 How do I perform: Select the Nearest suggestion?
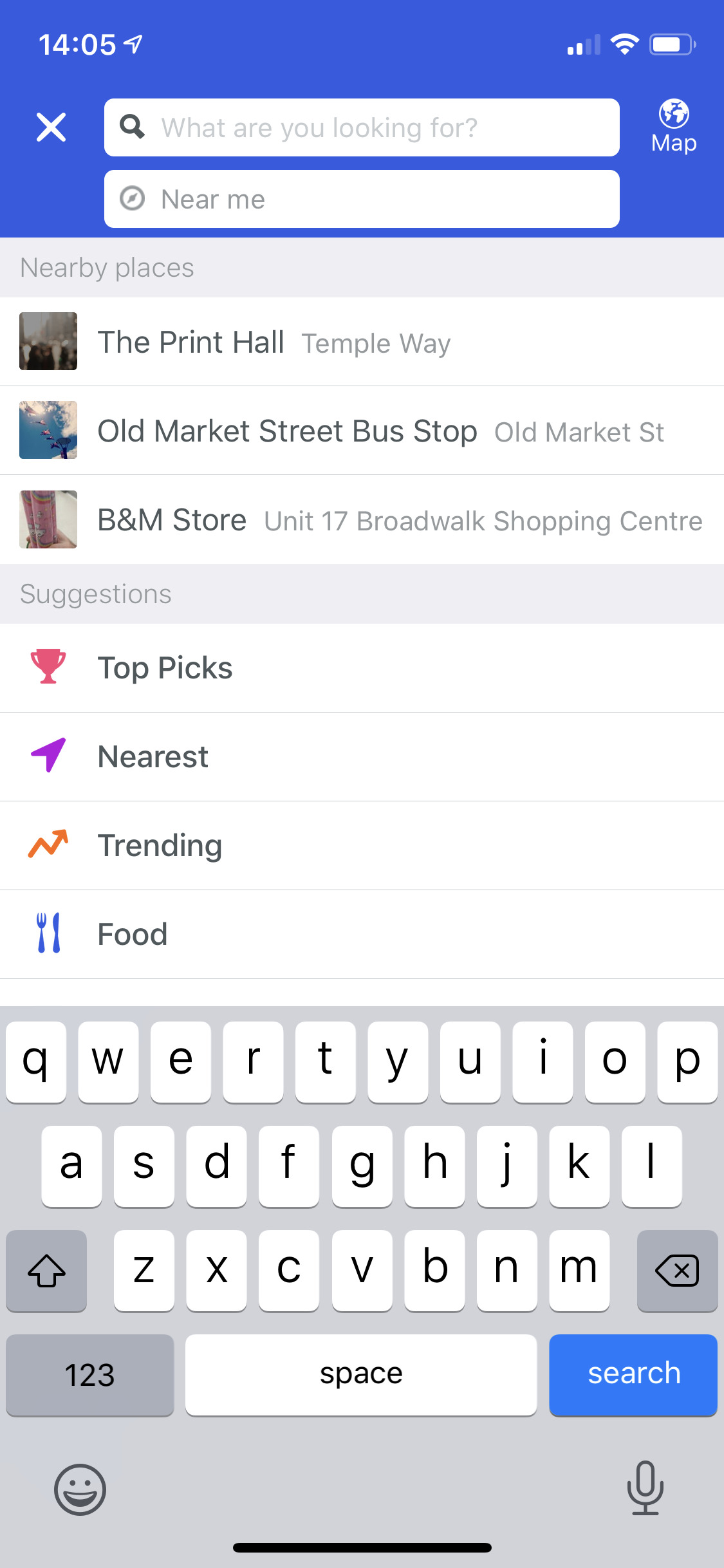point(362,756)
